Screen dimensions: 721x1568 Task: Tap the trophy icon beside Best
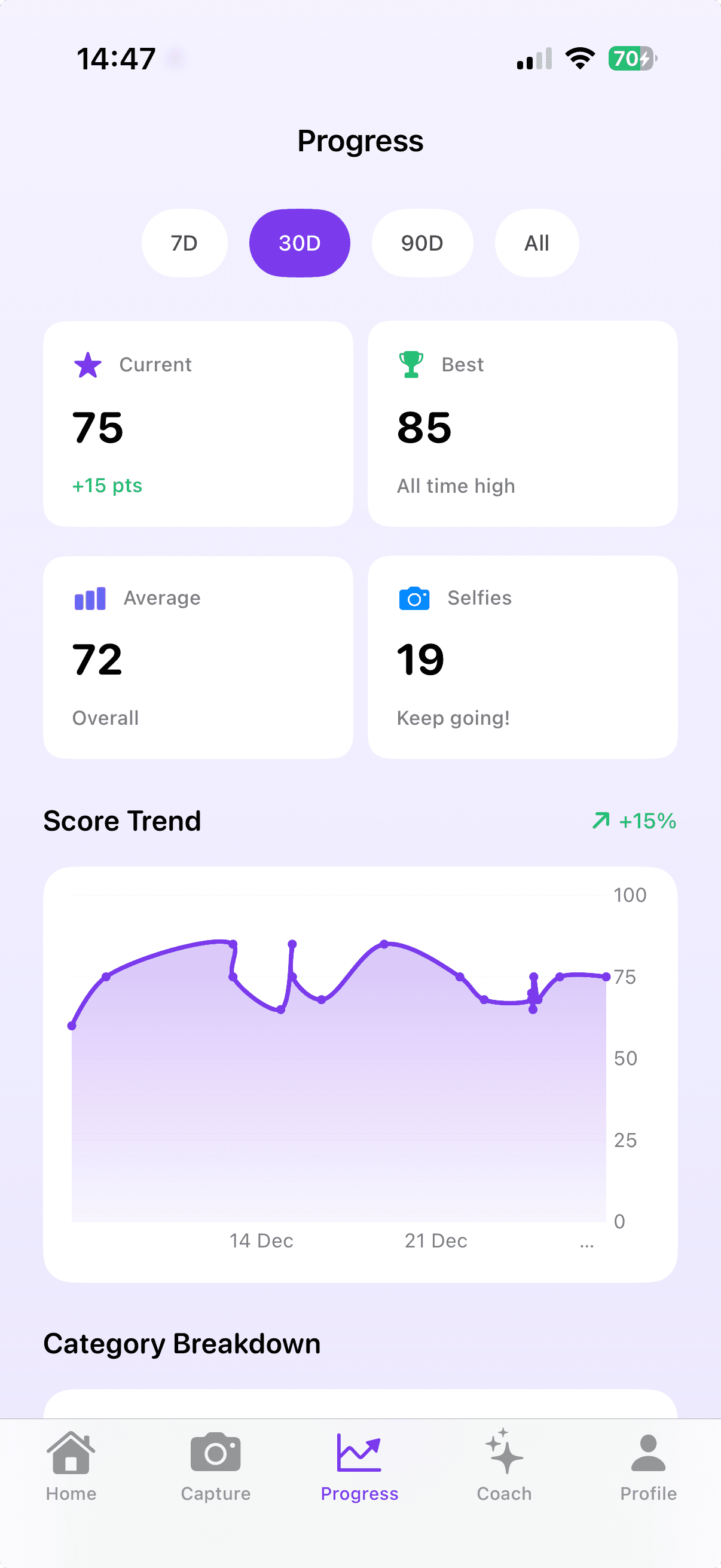point(411,364)
